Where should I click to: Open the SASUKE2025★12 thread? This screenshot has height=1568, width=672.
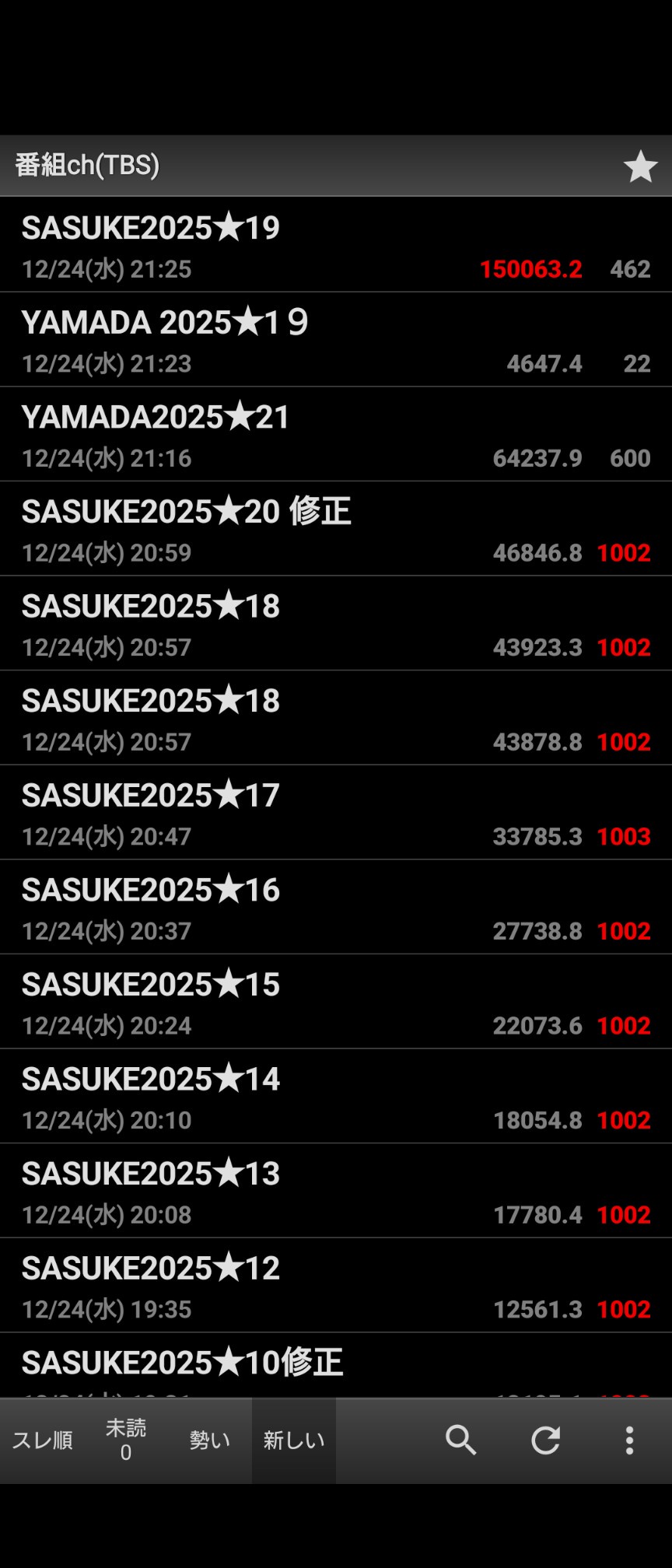point(336,1285)
